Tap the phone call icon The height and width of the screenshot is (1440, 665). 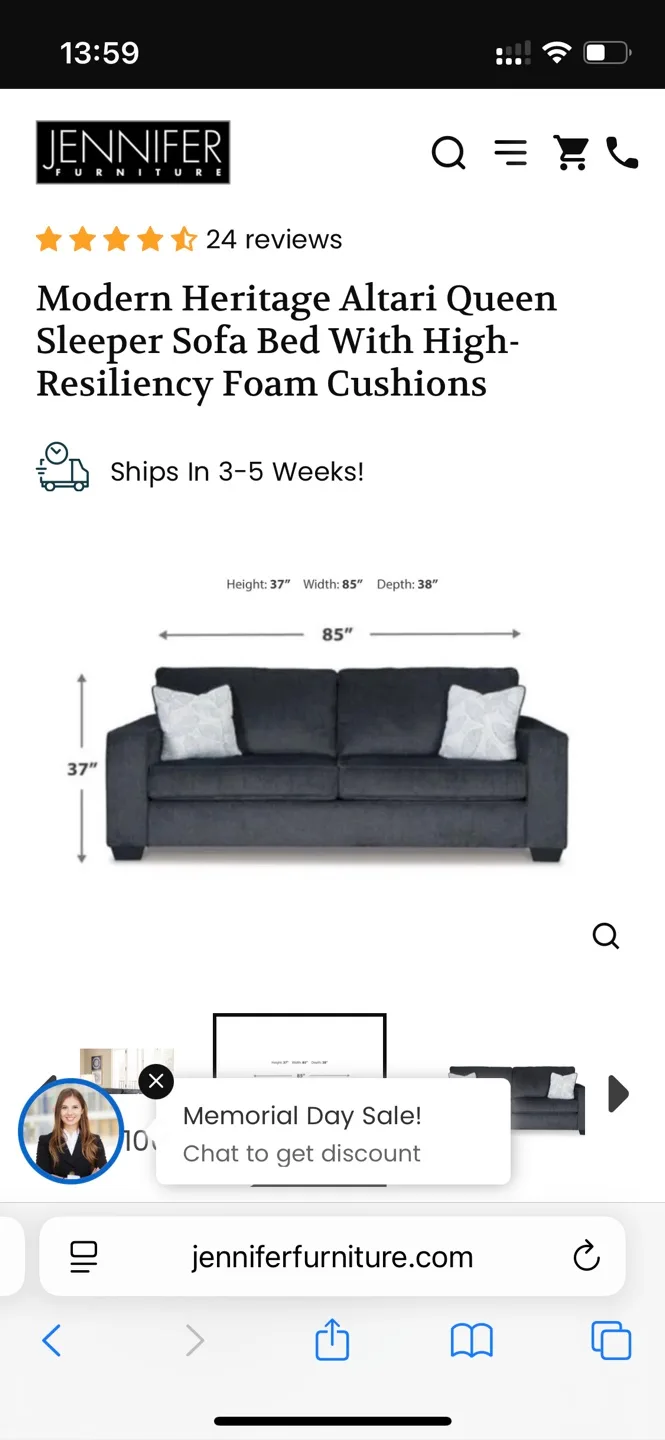pyautogui.click(x=622, y=153)
